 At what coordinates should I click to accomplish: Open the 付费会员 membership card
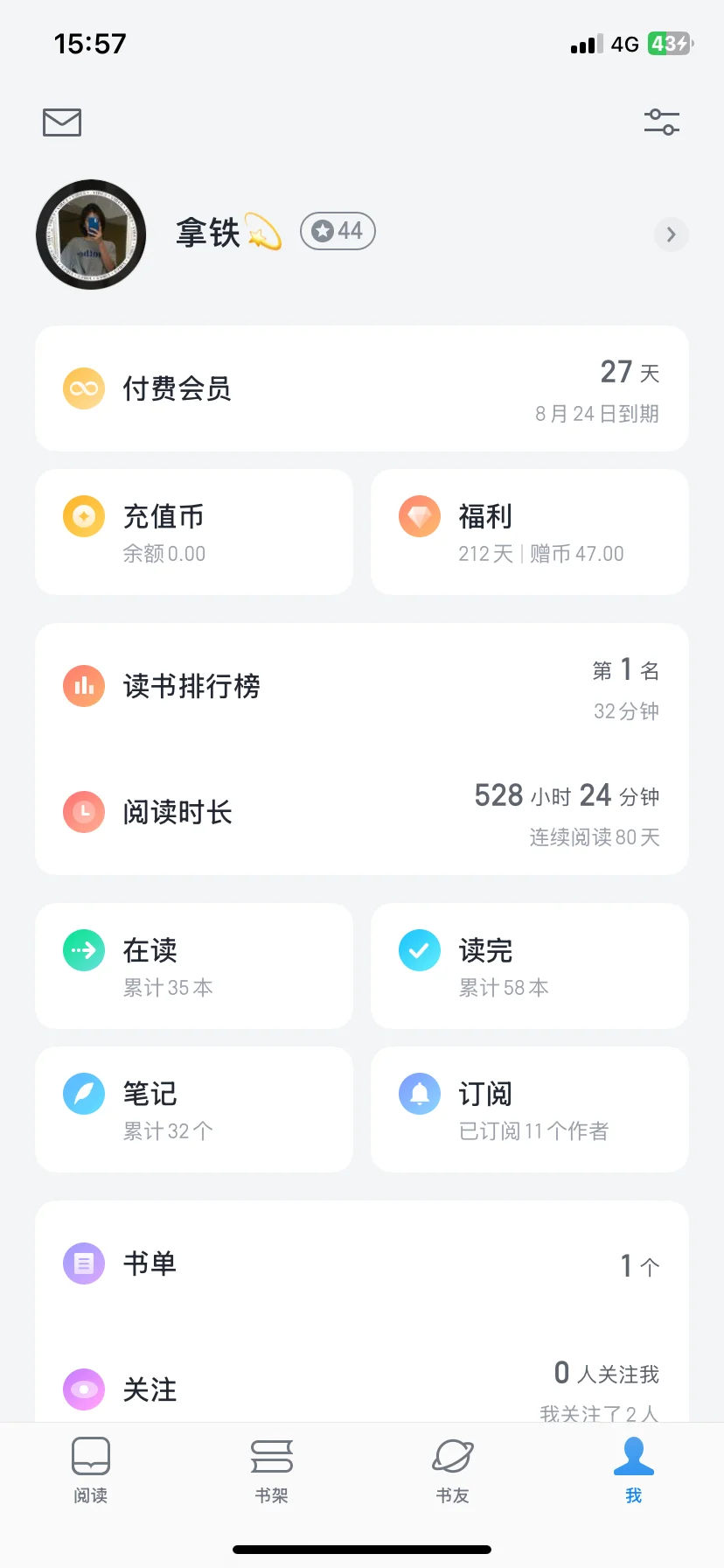tap(362, 388)
